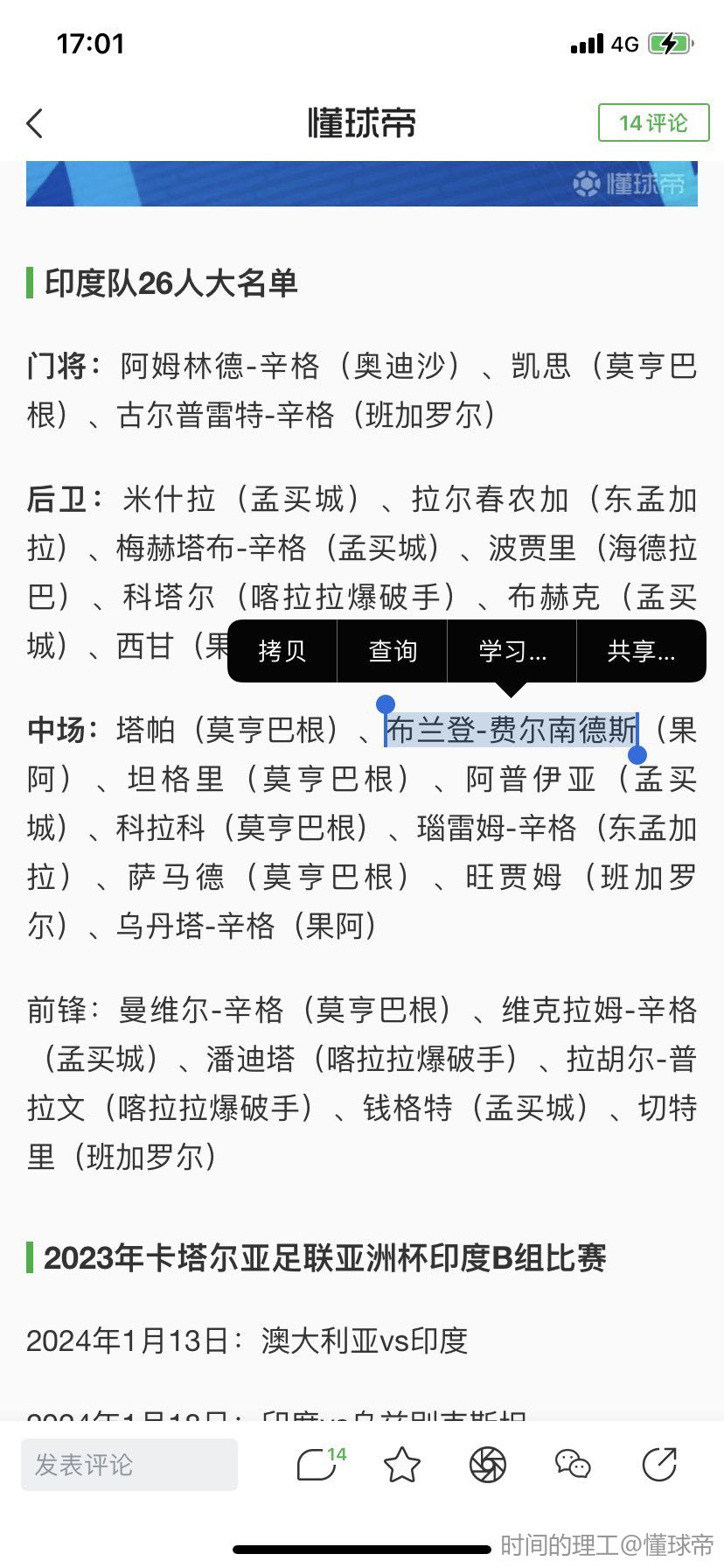This screenshot has width=724, height=1568.
Task: Choose 拷贝 to copy the selected text
Action: pos(282,651)
